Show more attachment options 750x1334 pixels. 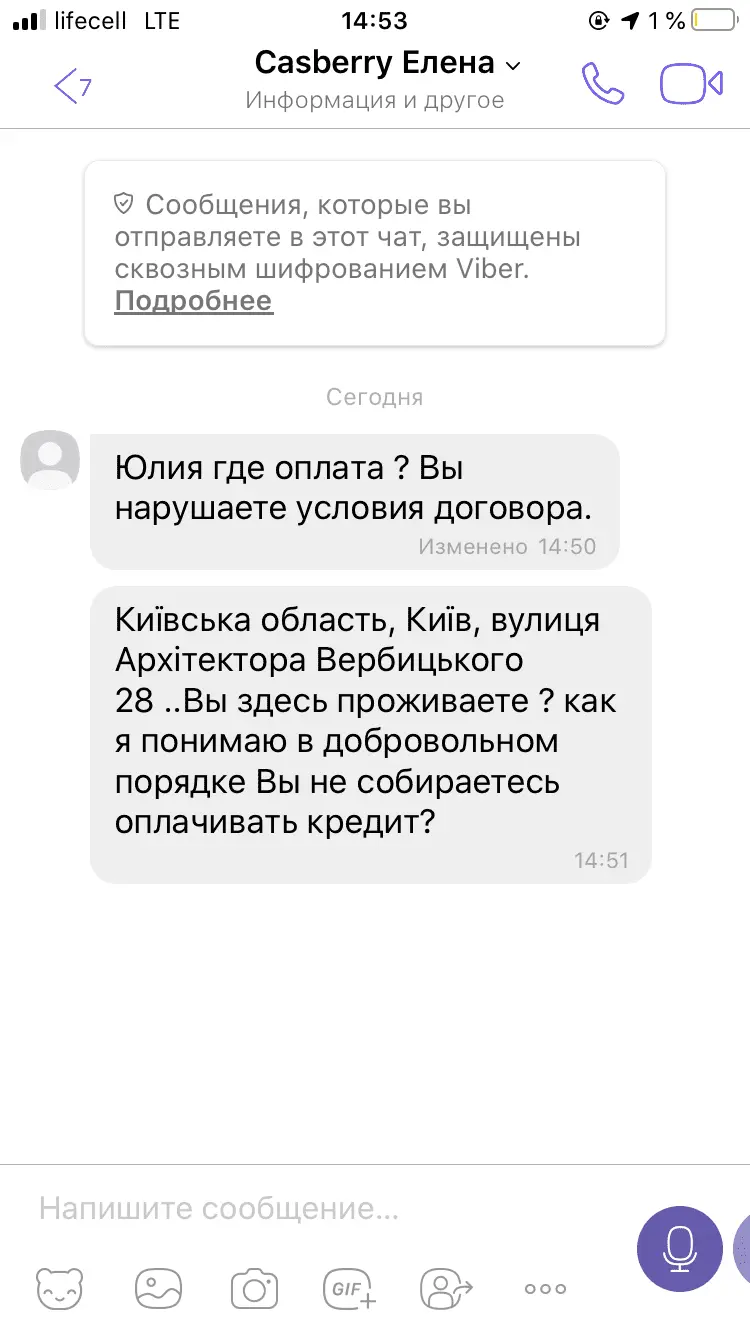[545, 1288]
